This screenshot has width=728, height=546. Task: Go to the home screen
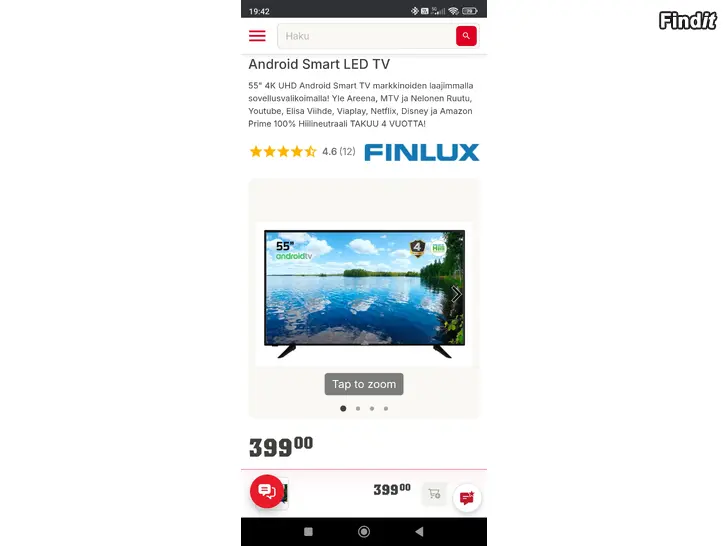364,531
